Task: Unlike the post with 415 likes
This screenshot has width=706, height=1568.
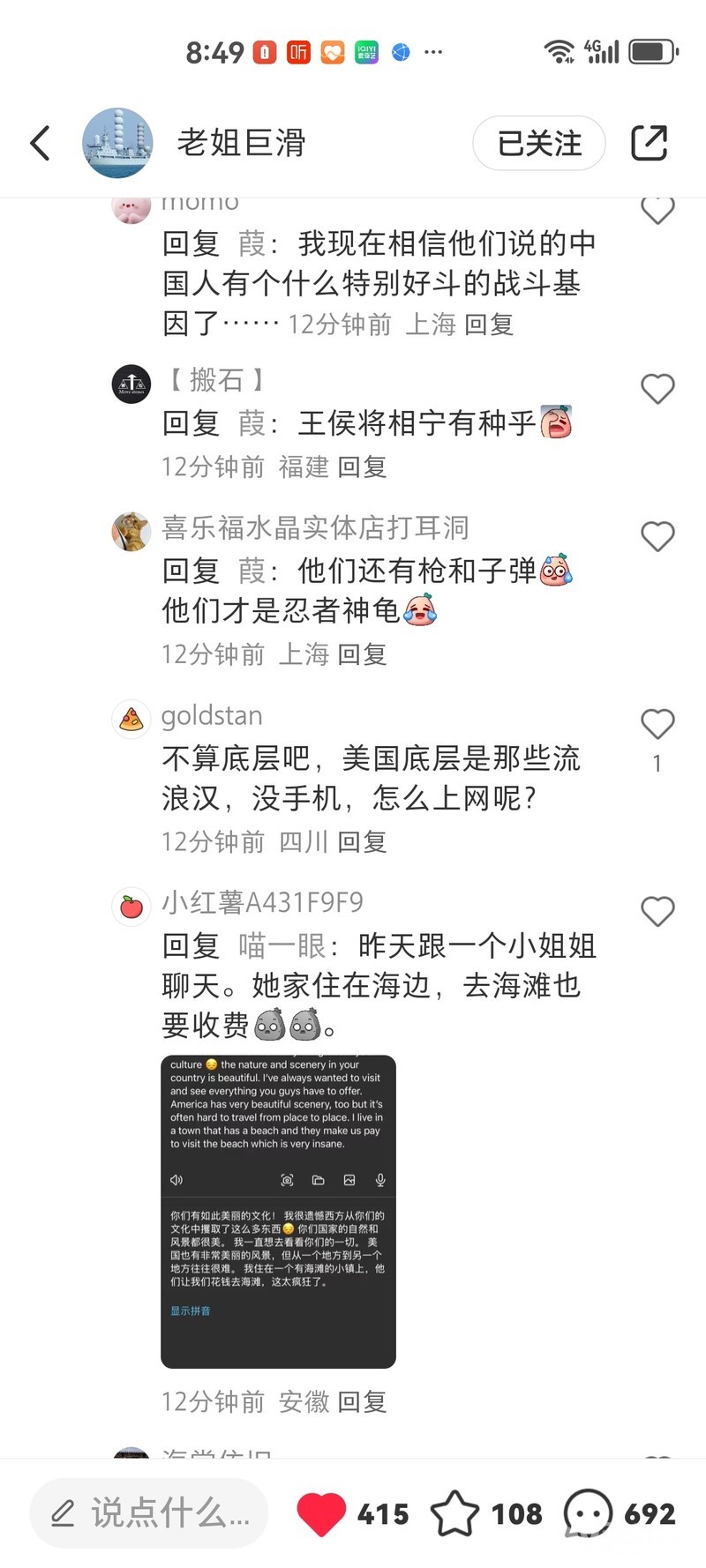Action: pos(321,1513)
